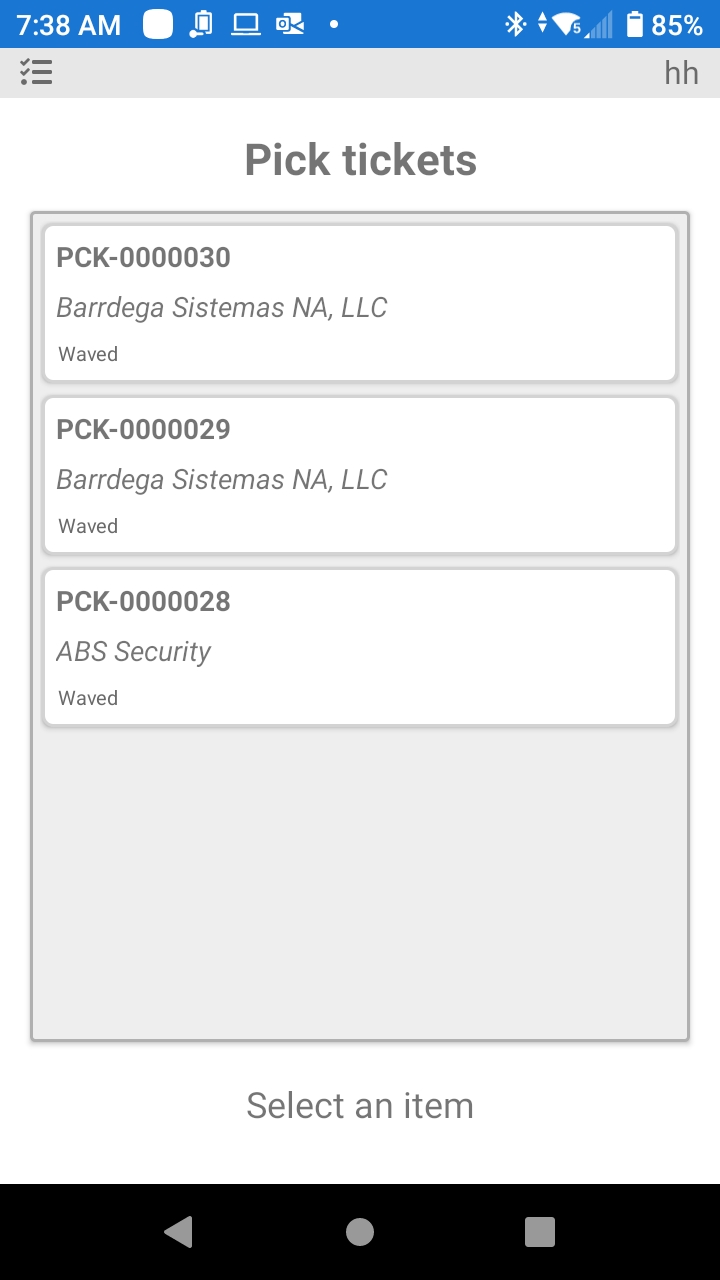Tap the hh user label
Image resolution: width=720 pixels, height=1280 pixels.
[x=681, y=72]
